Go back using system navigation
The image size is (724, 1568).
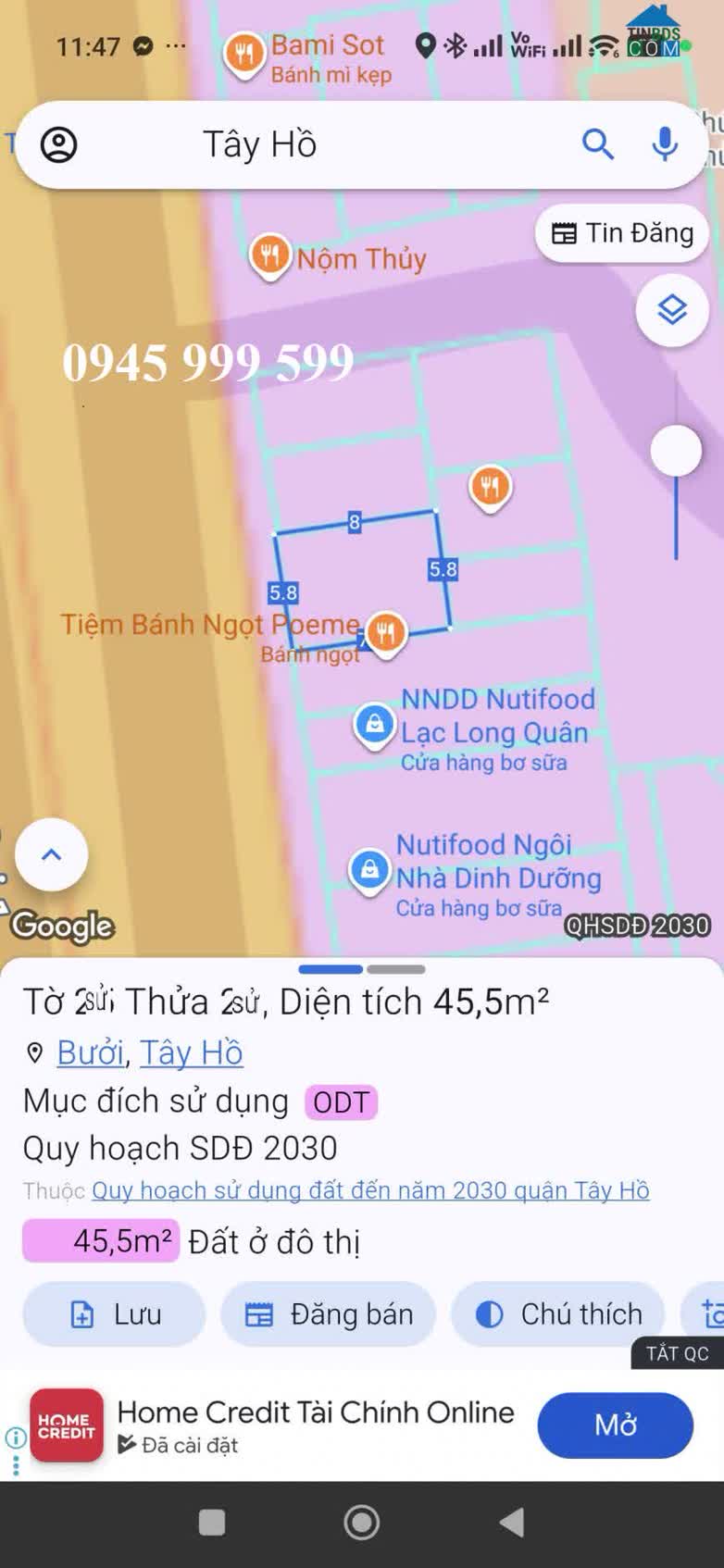click(x=511, y=1523)
